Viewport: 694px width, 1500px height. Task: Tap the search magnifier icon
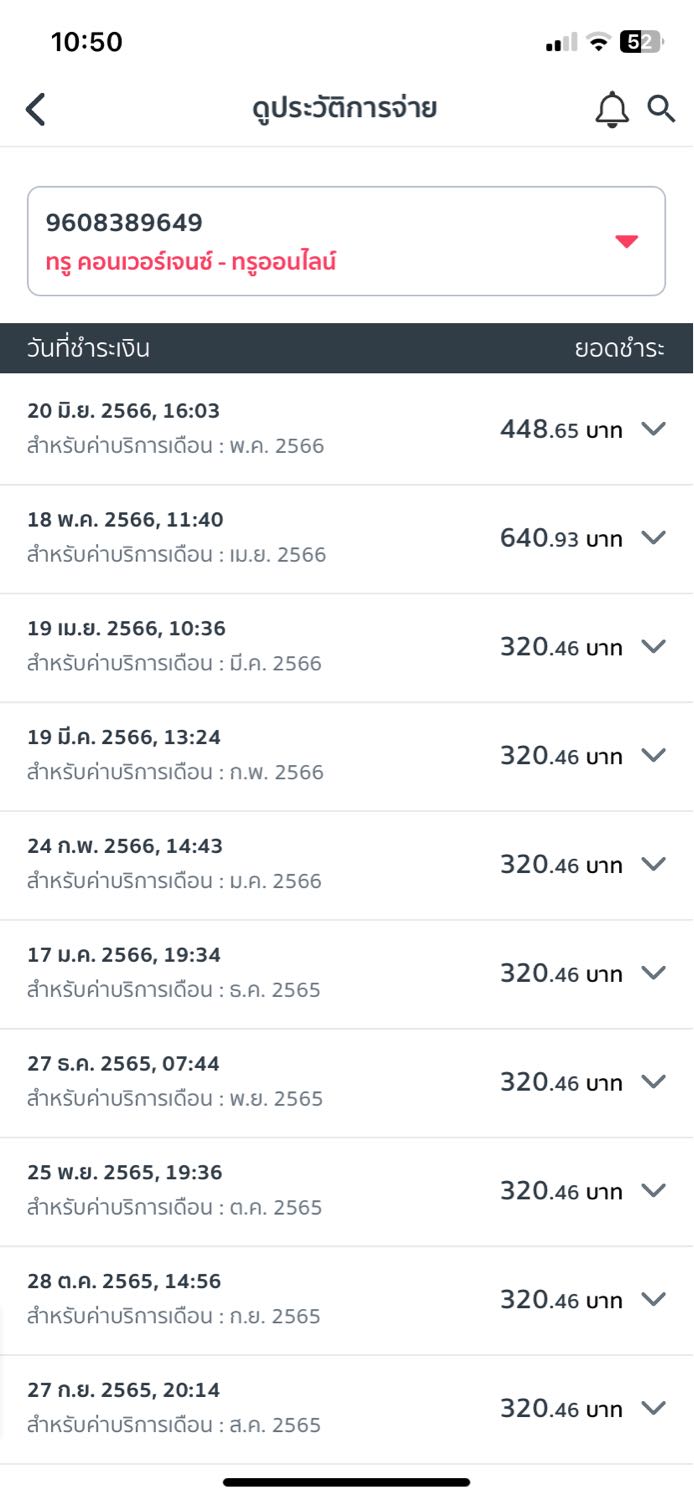[x=661, y=108]
